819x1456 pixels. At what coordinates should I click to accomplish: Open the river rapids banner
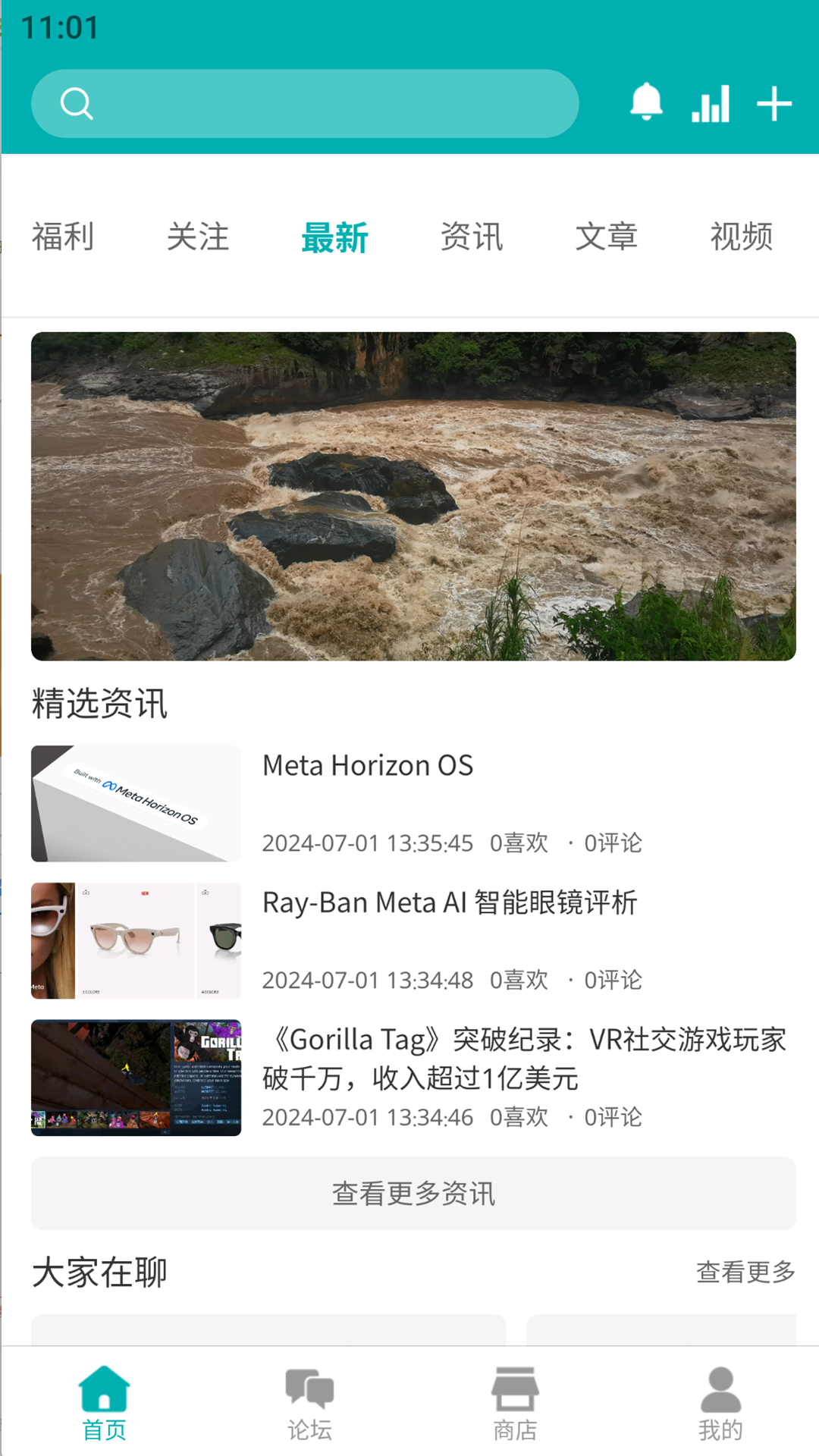click(x=413, y=496)
